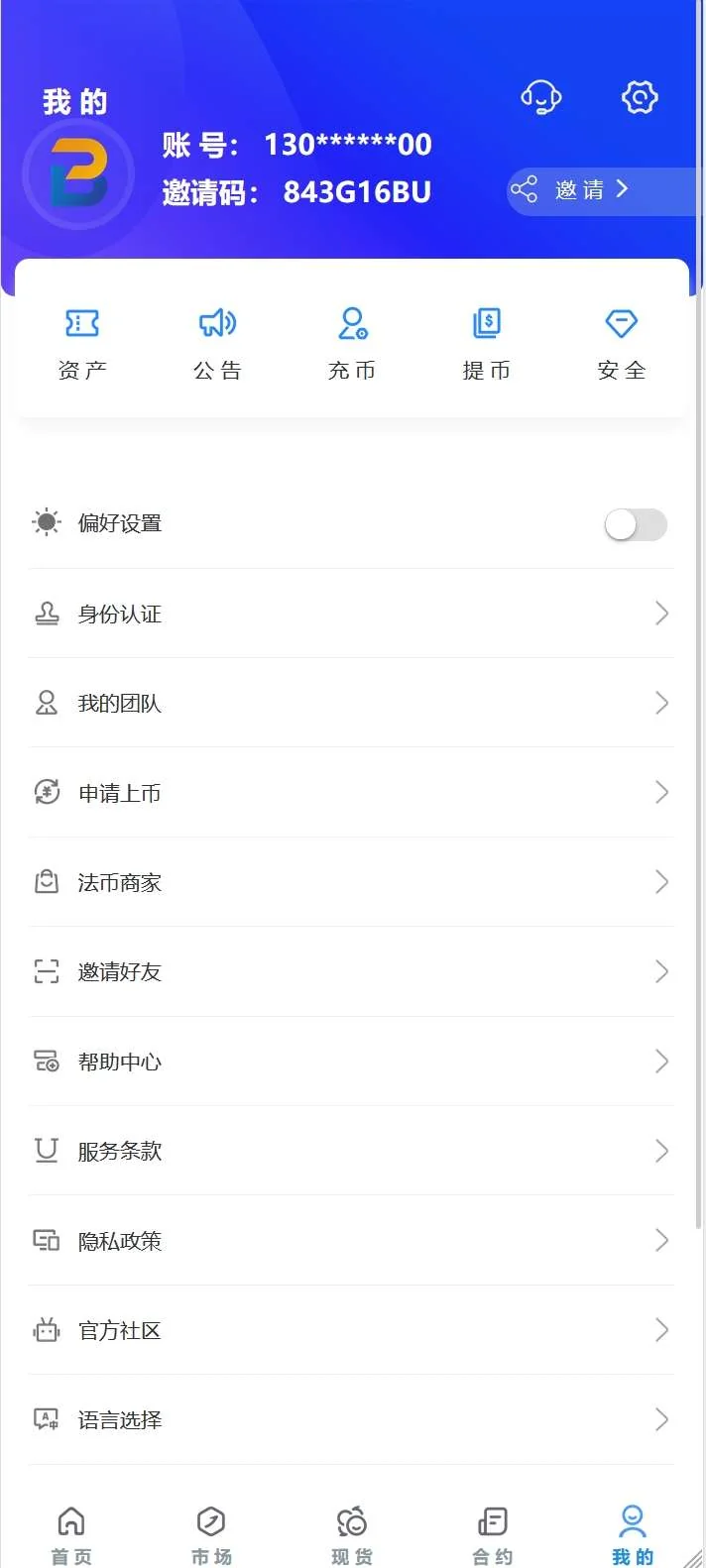Open 邀请好友 row
The height and width of the screenshot is (1568, 706).
[351, 971]
